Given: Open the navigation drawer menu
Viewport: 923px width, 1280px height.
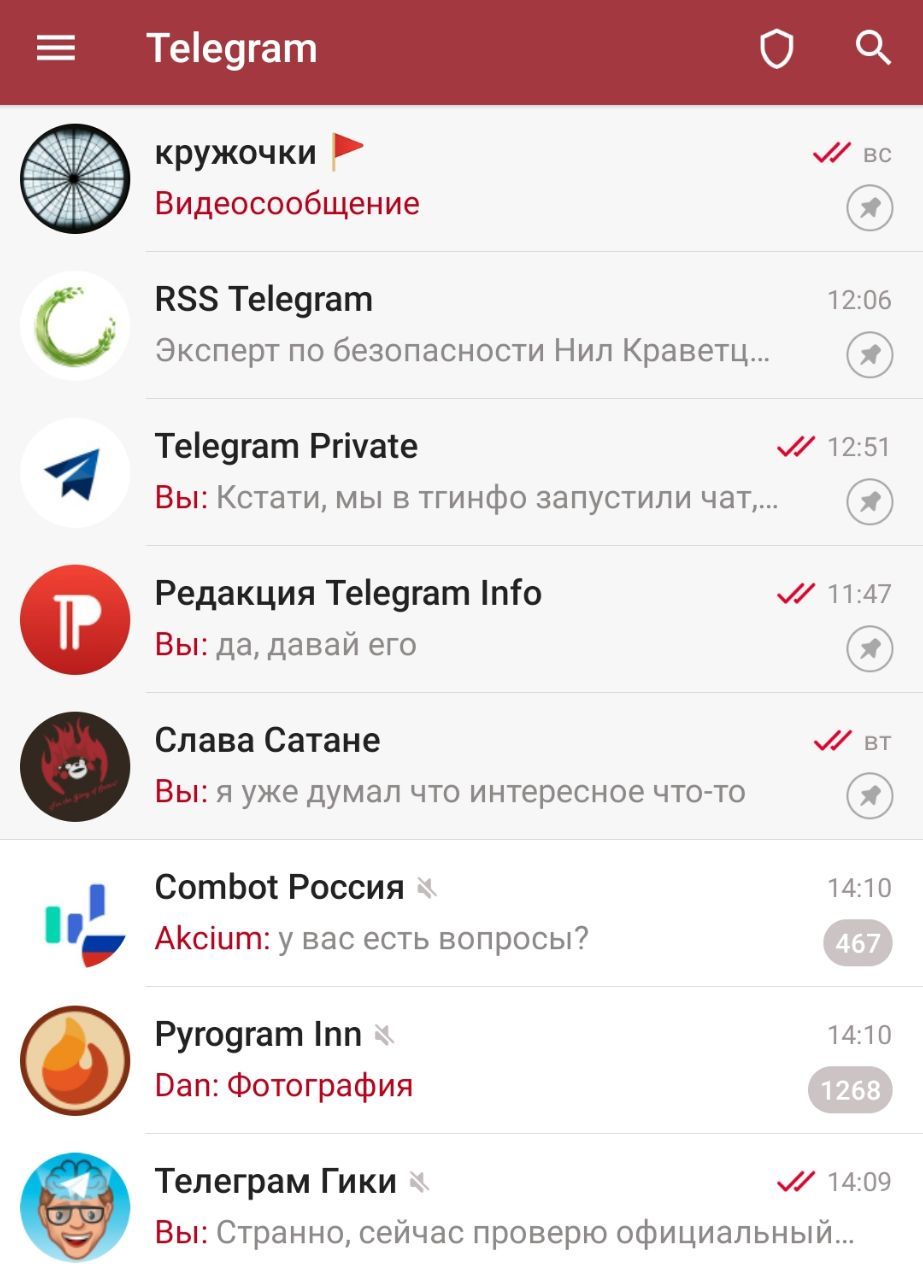Looking at the screenshot, I should [x=56, y=48].
